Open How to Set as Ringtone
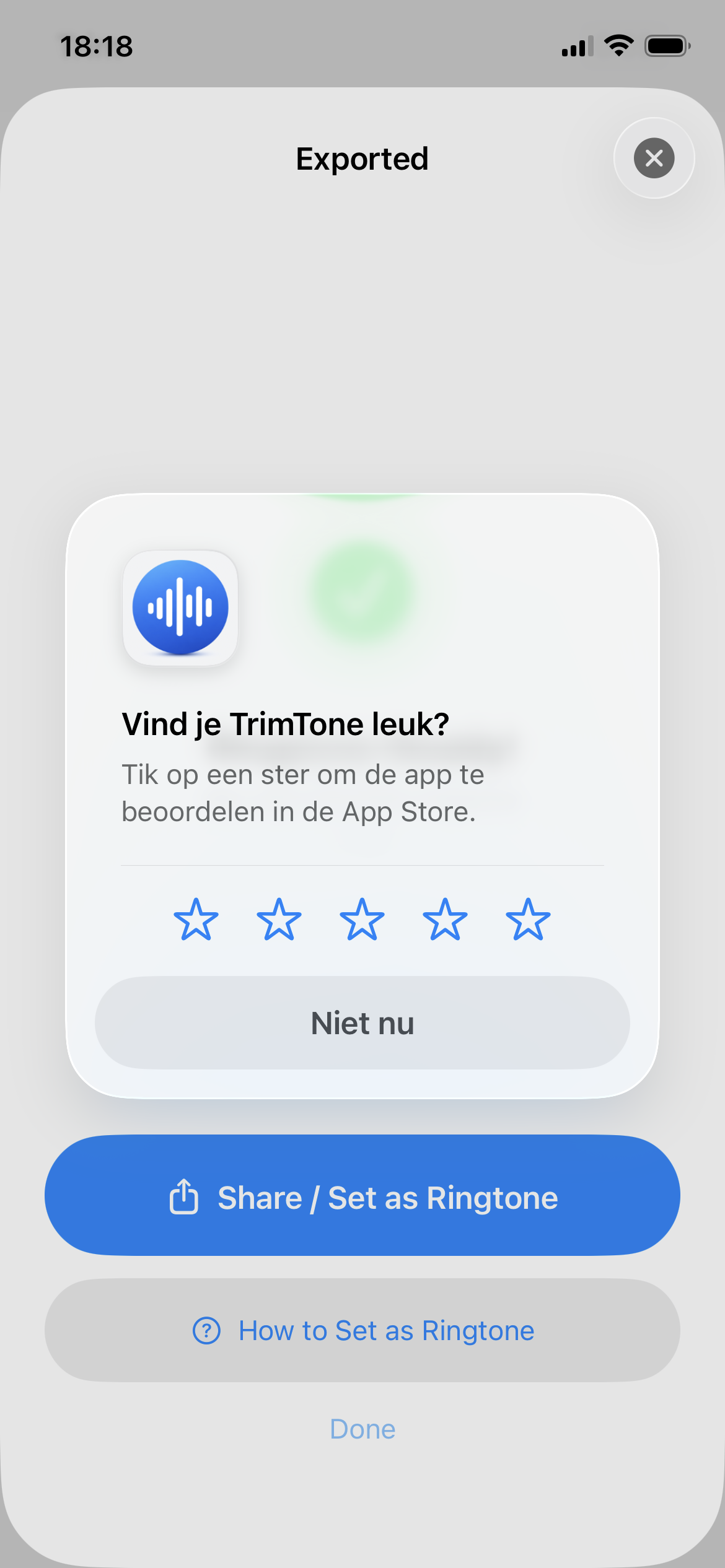Image resolution: width=725 pixels, height=1568 pixels. [362, 1330]
